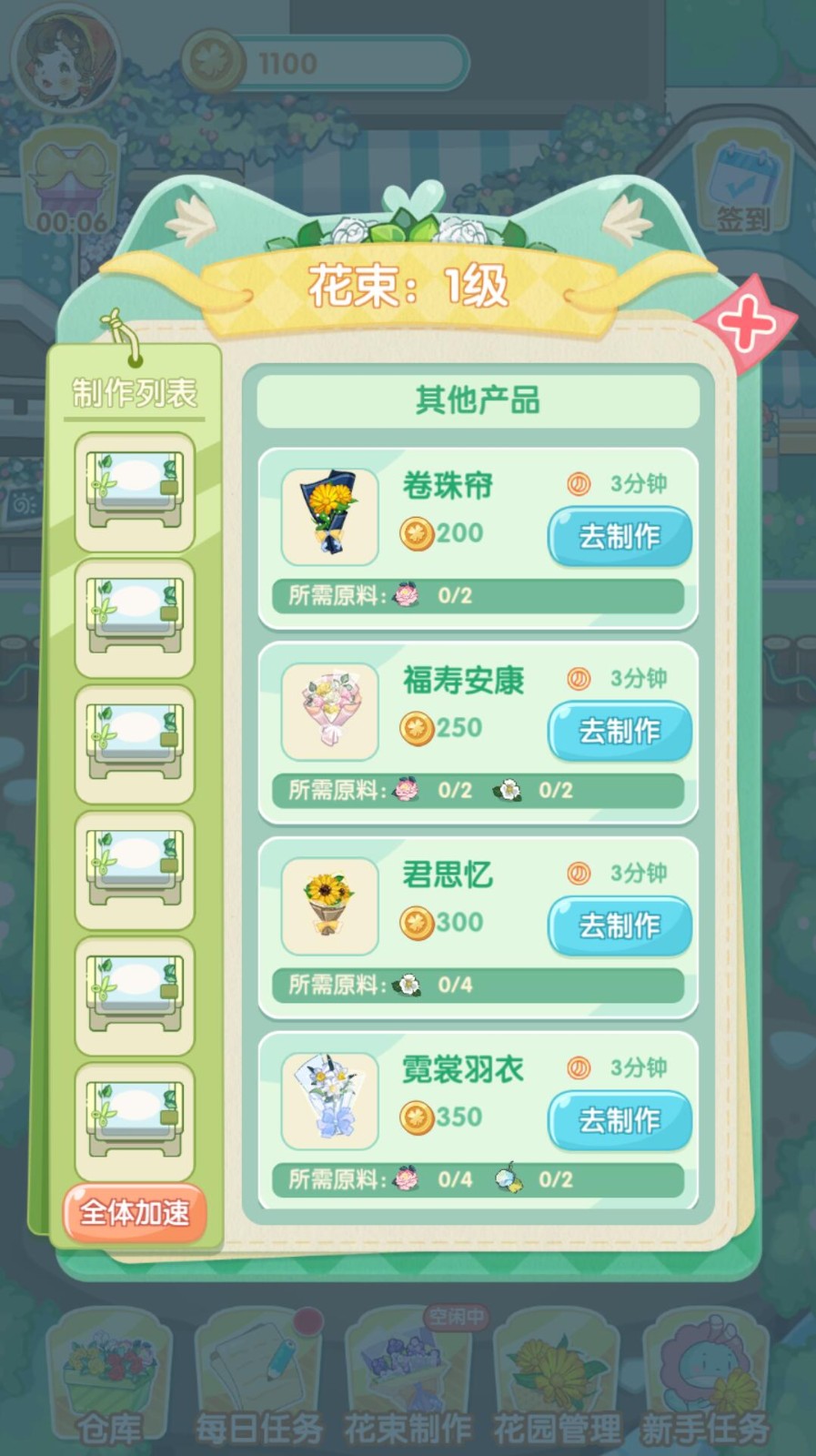Image resolution: width=816 pixels, height=1456 pixels.
Task: Tap 去制作 for 卷珠帘 bouquet
Action: coord(620,536)
